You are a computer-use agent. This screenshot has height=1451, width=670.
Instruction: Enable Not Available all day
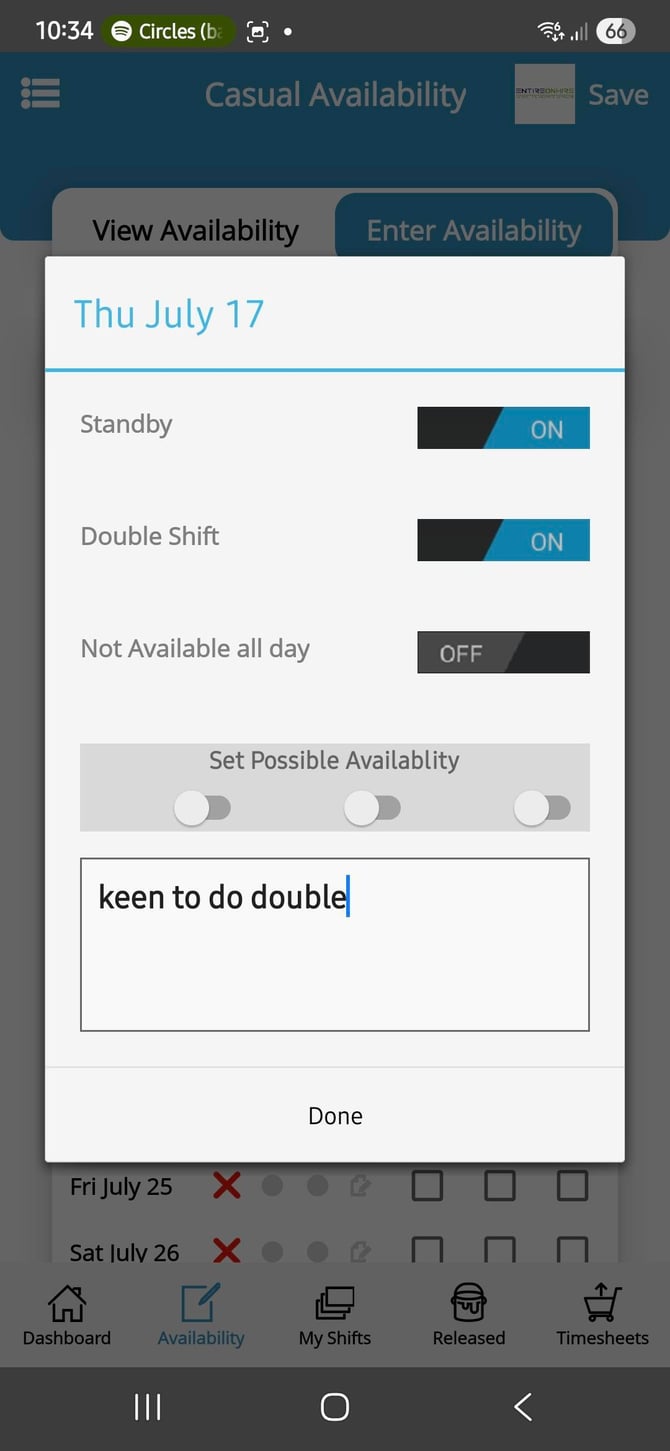503,652
